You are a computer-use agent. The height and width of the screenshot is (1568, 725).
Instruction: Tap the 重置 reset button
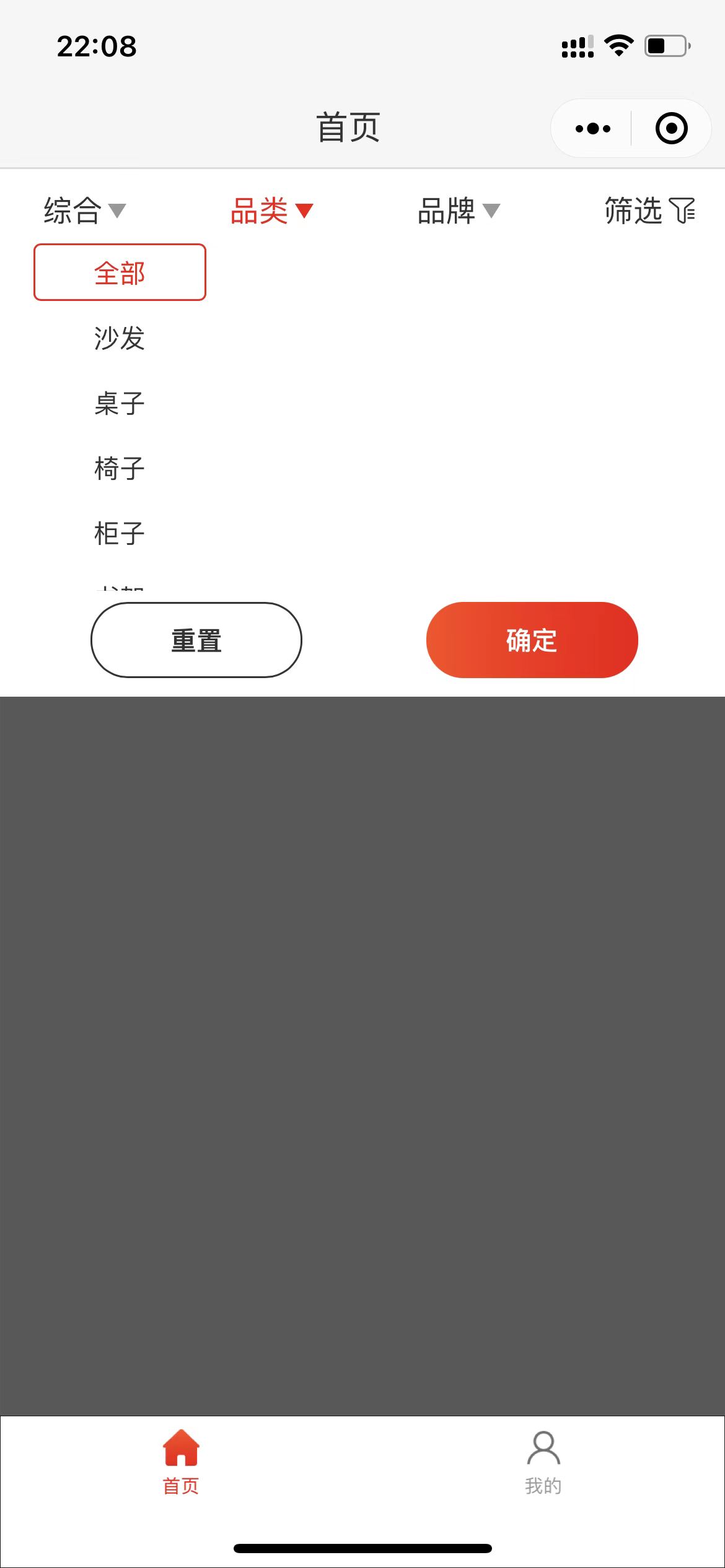tap(196, 640)
